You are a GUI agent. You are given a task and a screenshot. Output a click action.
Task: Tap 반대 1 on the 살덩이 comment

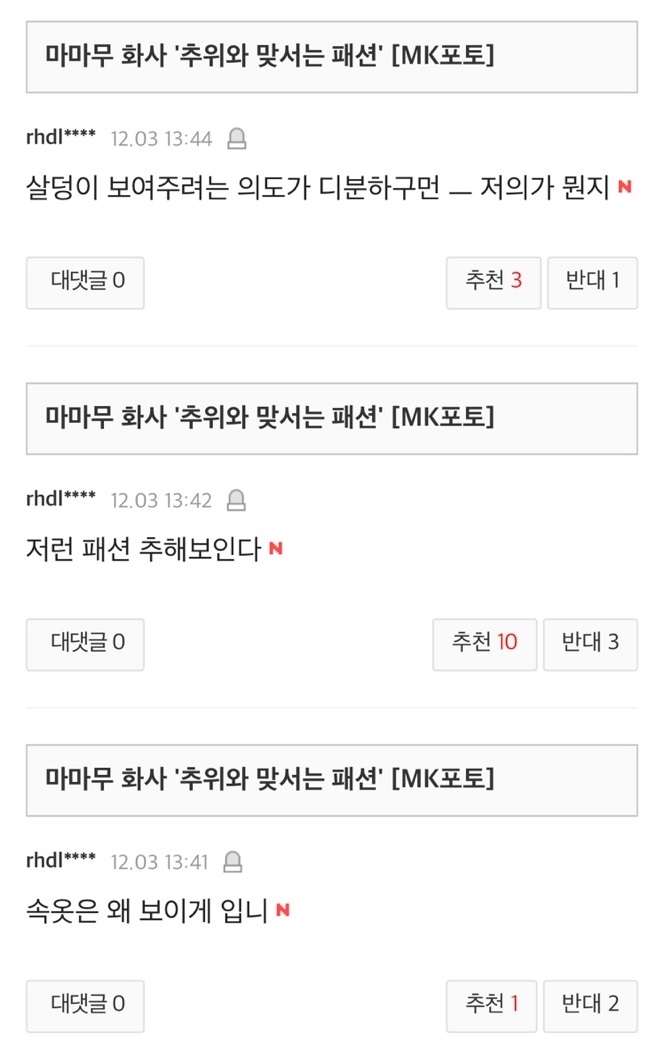(x=592, y=282)
